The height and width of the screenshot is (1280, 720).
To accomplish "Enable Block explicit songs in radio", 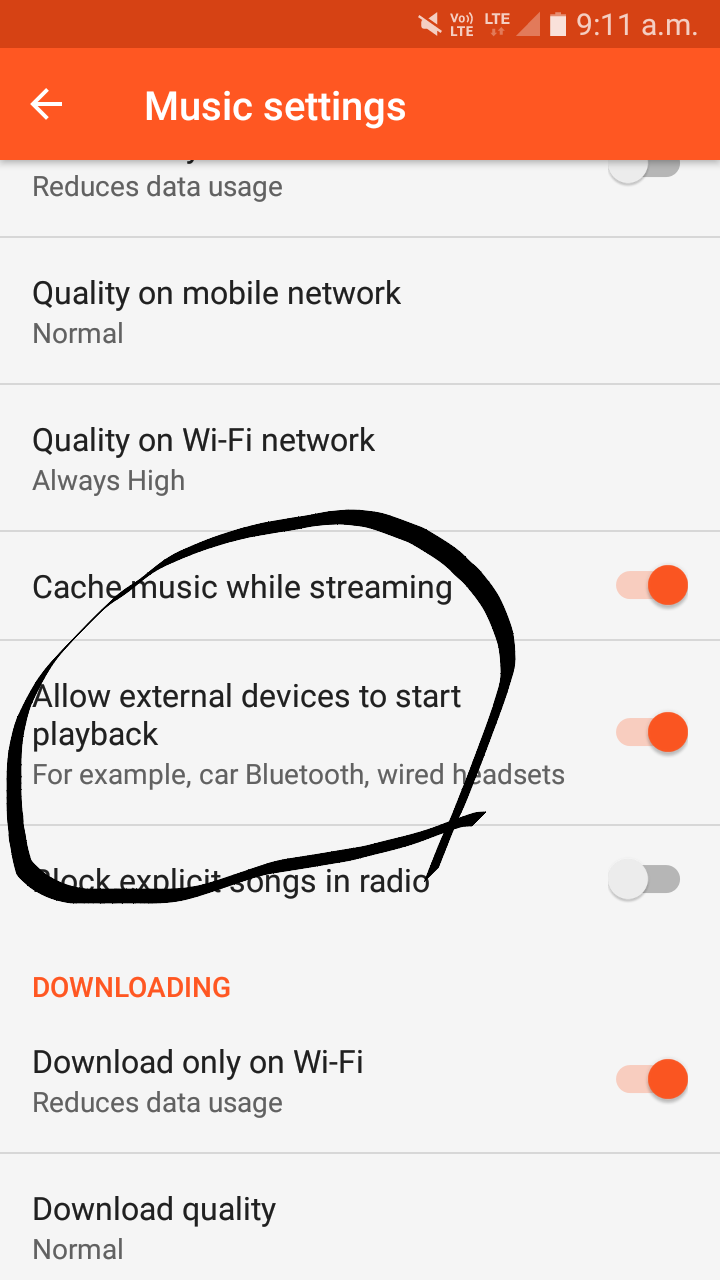I will [x=645, y=880].
